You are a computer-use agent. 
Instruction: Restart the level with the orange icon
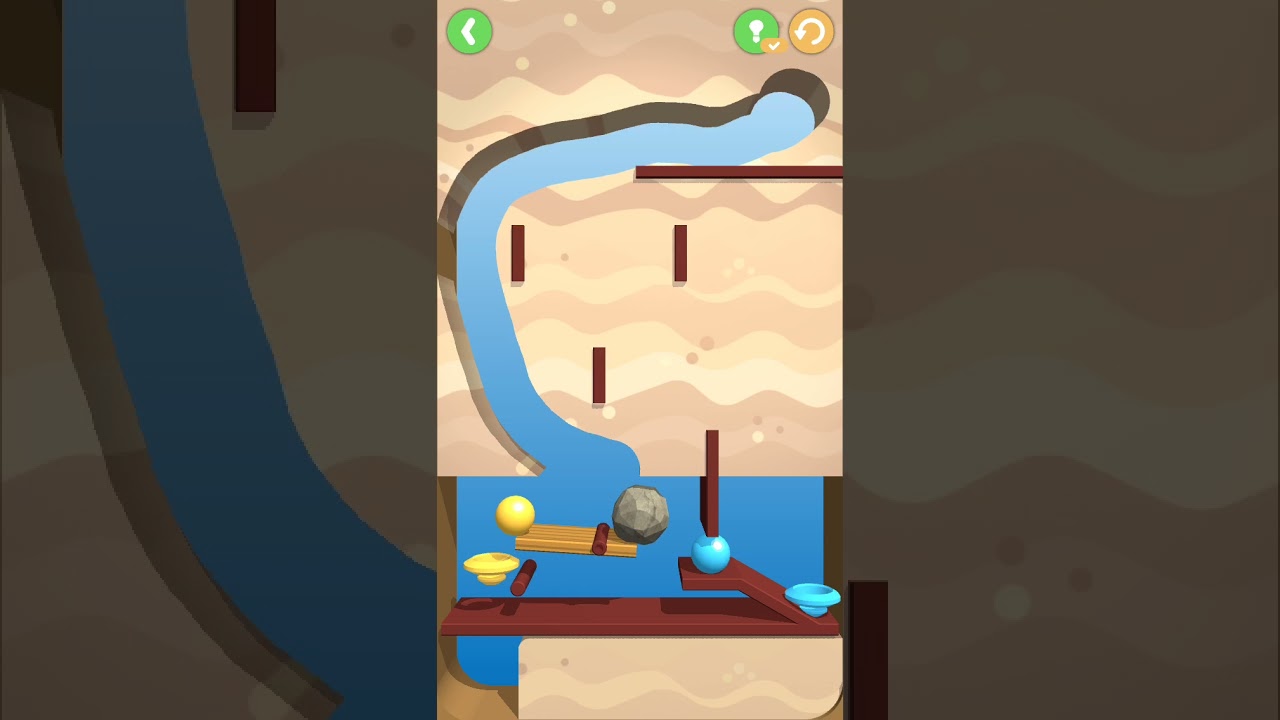[x=811, y=32]
